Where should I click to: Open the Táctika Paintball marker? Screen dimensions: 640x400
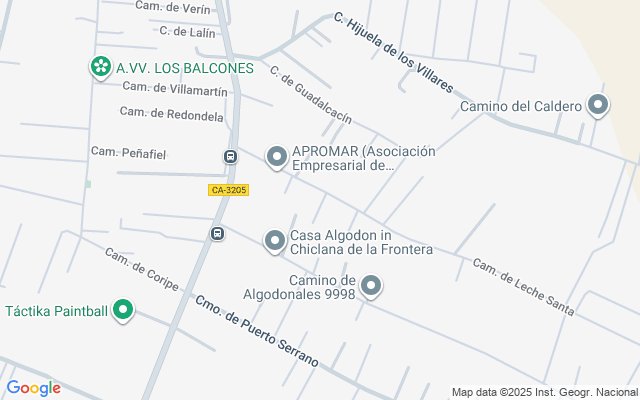[123, 311]
